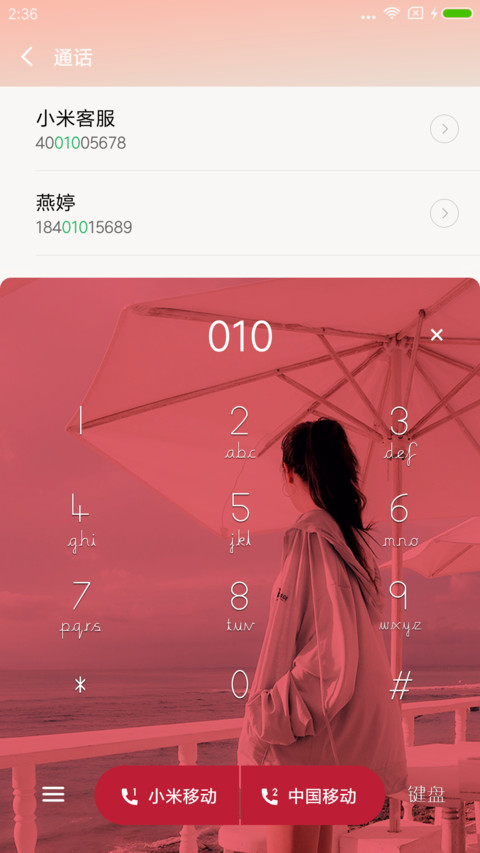Delete the last dialed digit

pos(436,335)
